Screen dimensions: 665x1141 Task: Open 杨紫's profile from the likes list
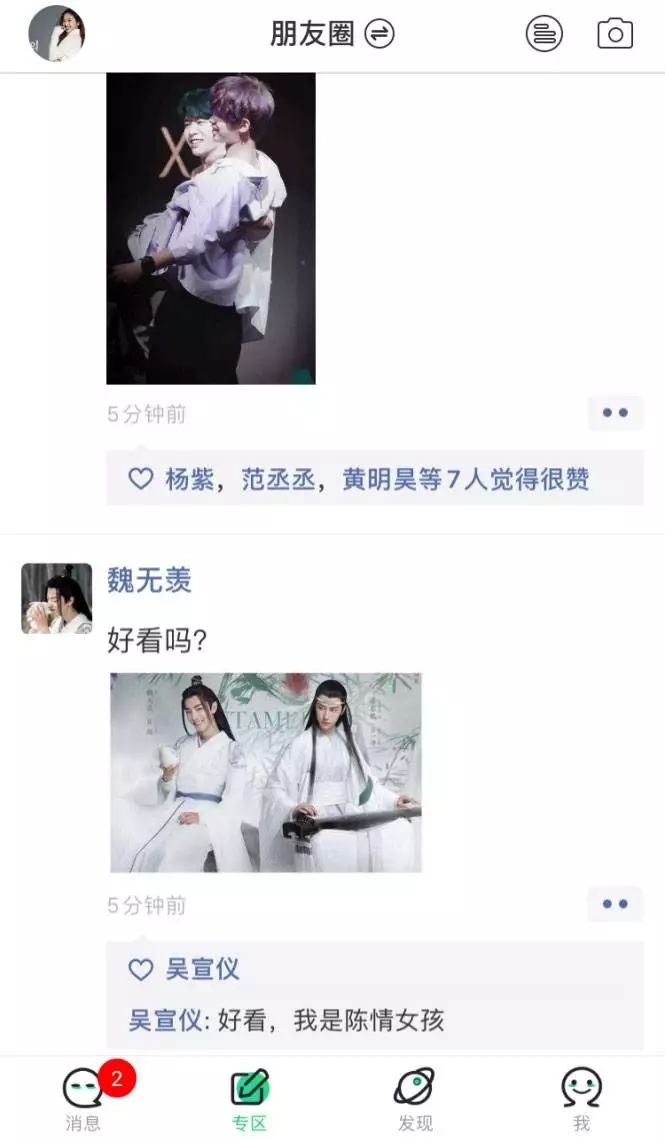coord(190,480)
